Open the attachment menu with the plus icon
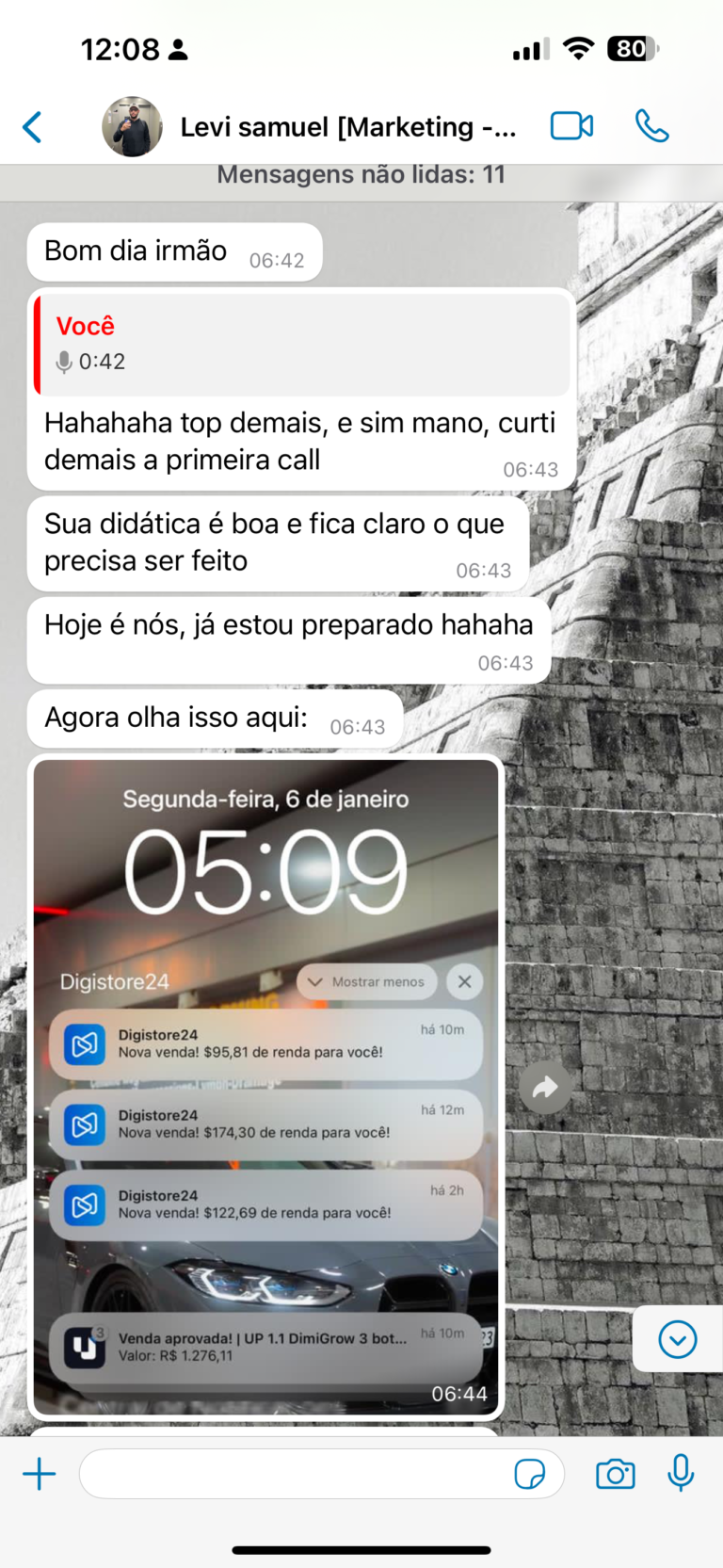 (40, 1474)
